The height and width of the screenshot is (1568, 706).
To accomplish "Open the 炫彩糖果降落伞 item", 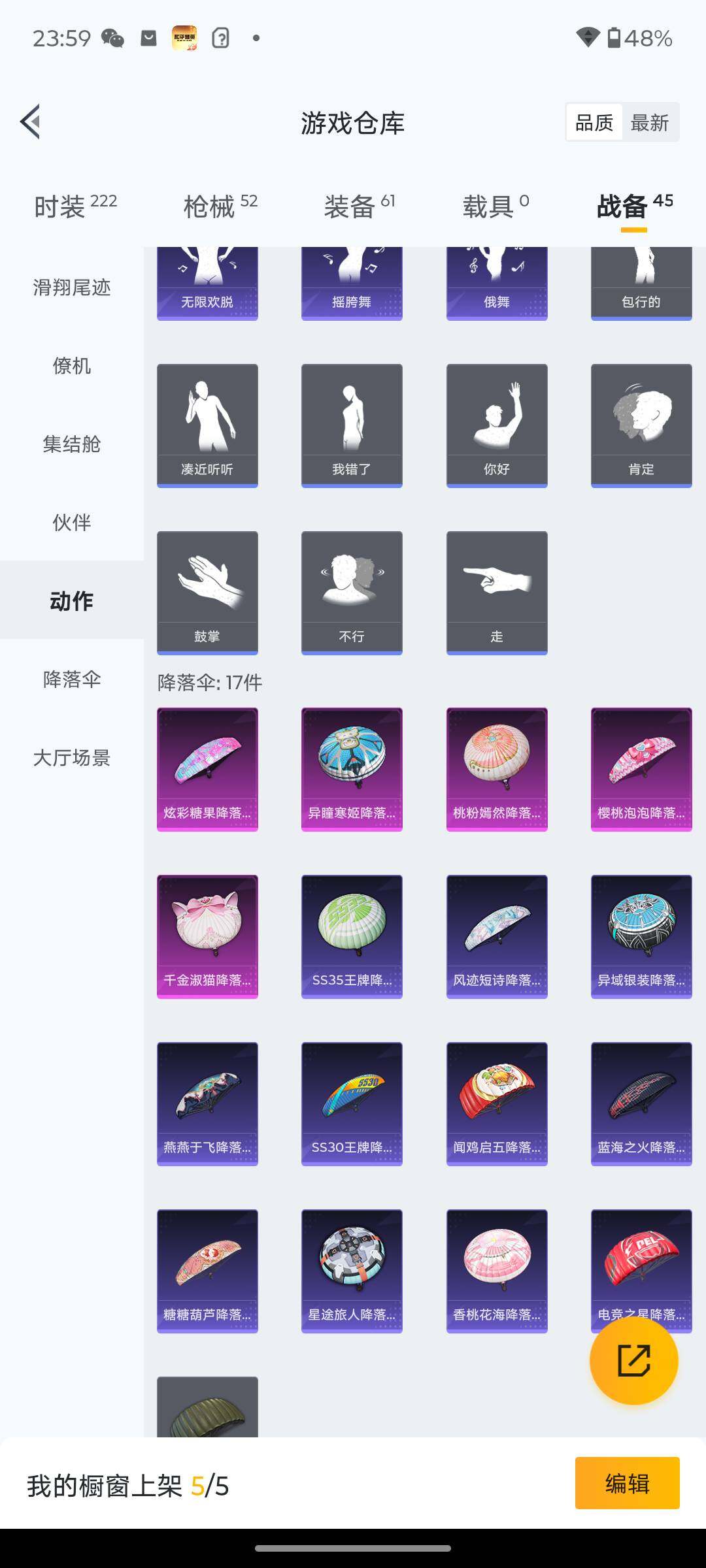I will tap(207, 769).
